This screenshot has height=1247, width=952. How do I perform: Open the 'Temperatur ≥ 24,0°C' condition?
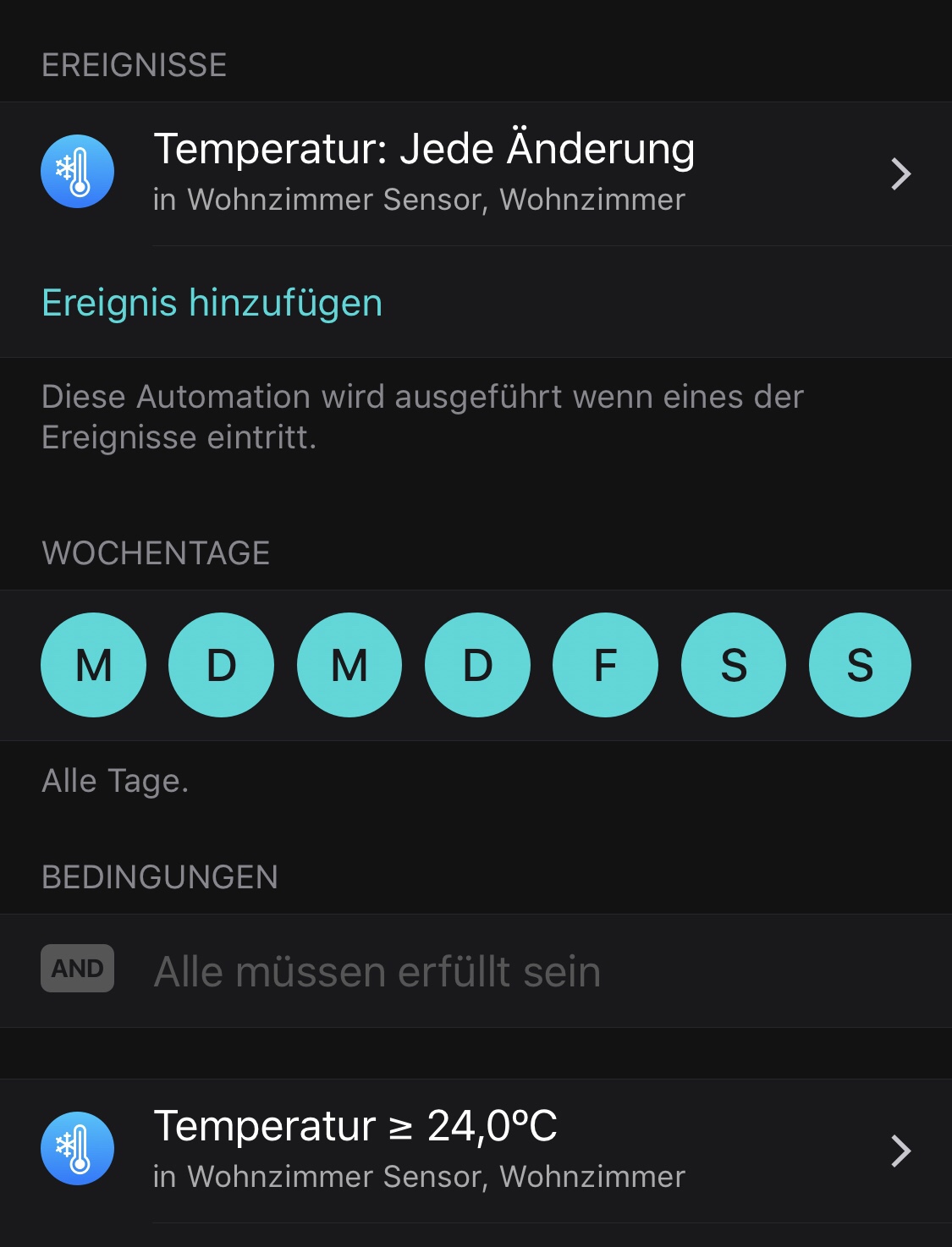coord(474,1150)
